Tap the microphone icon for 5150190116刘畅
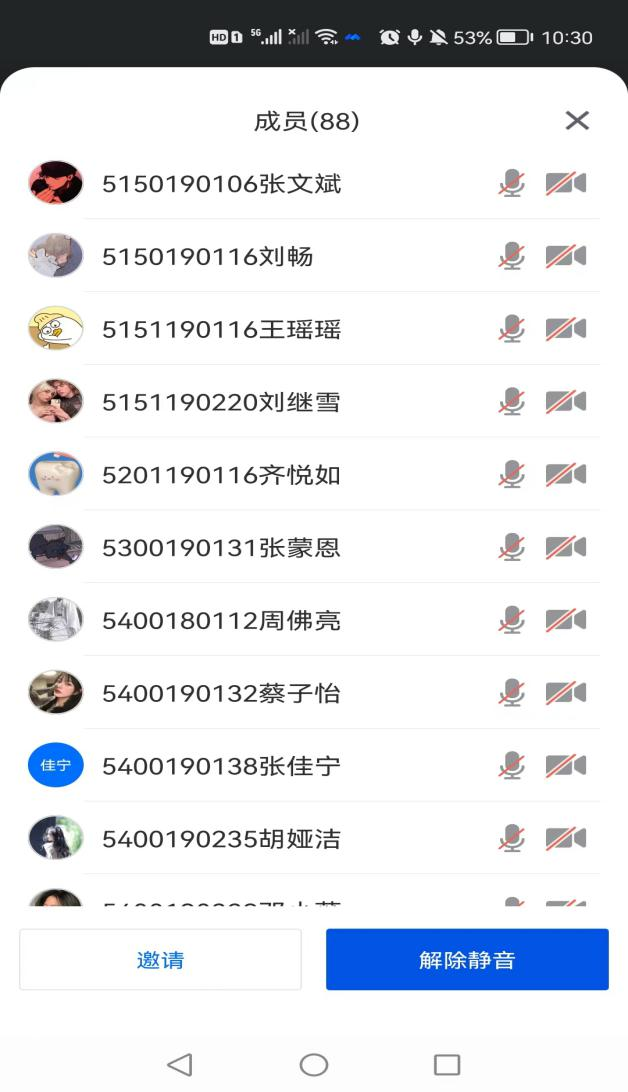 (x=512, y=257)
